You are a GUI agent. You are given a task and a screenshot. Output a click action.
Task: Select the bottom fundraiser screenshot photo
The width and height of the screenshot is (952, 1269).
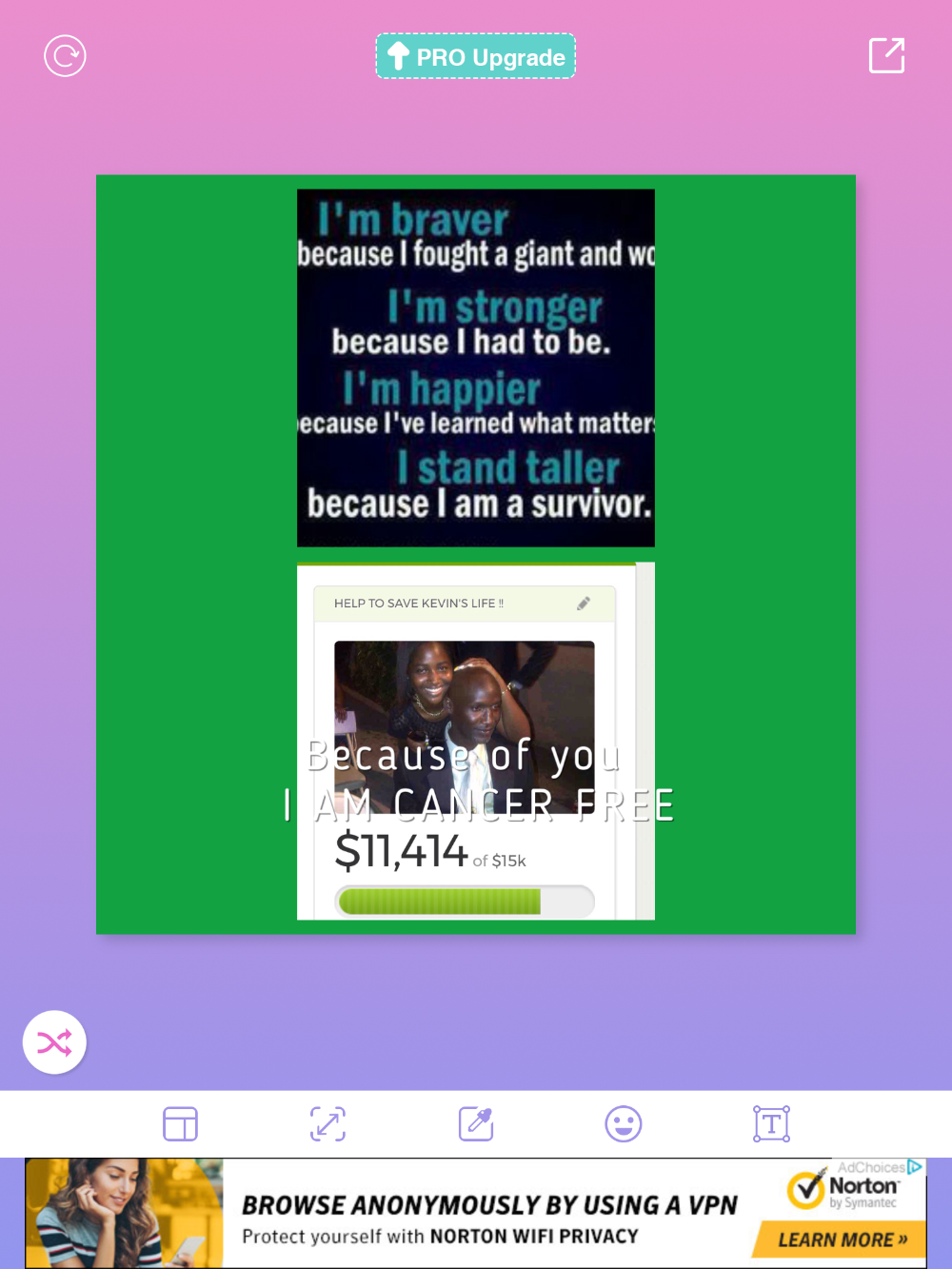click(x=466, y=666)
